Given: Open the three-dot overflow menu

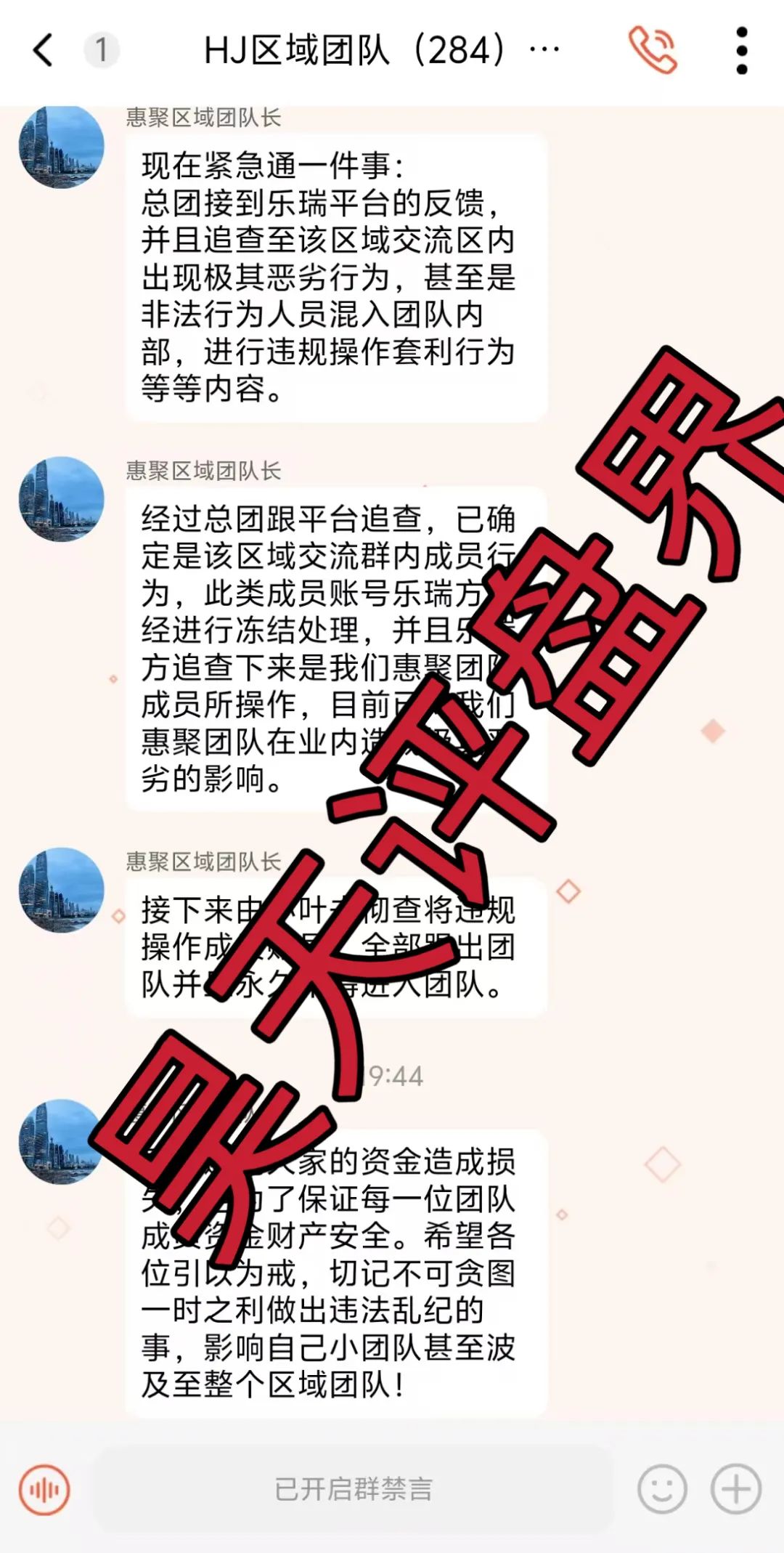Looking at the screenshot, I should click(x=741, y=50).
